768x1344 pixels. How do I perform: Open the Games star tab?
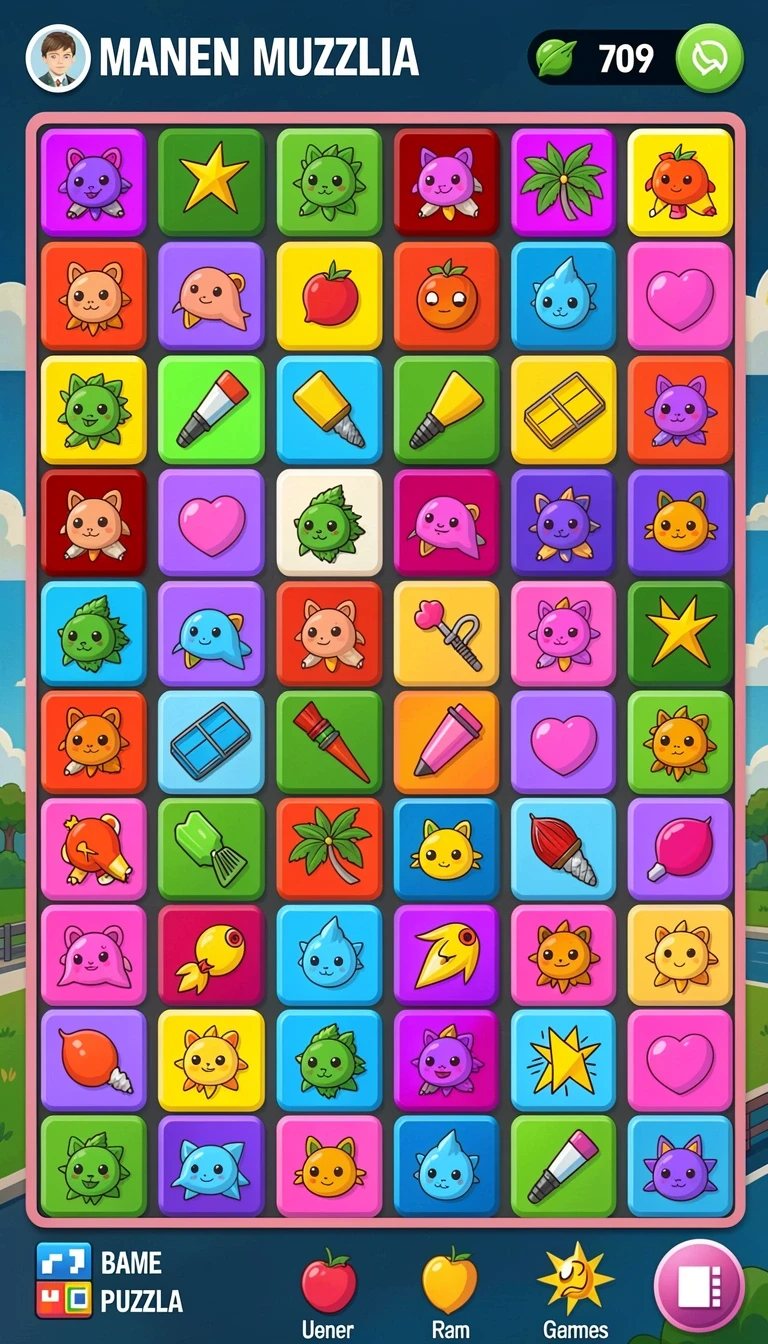coord(575,1292)
